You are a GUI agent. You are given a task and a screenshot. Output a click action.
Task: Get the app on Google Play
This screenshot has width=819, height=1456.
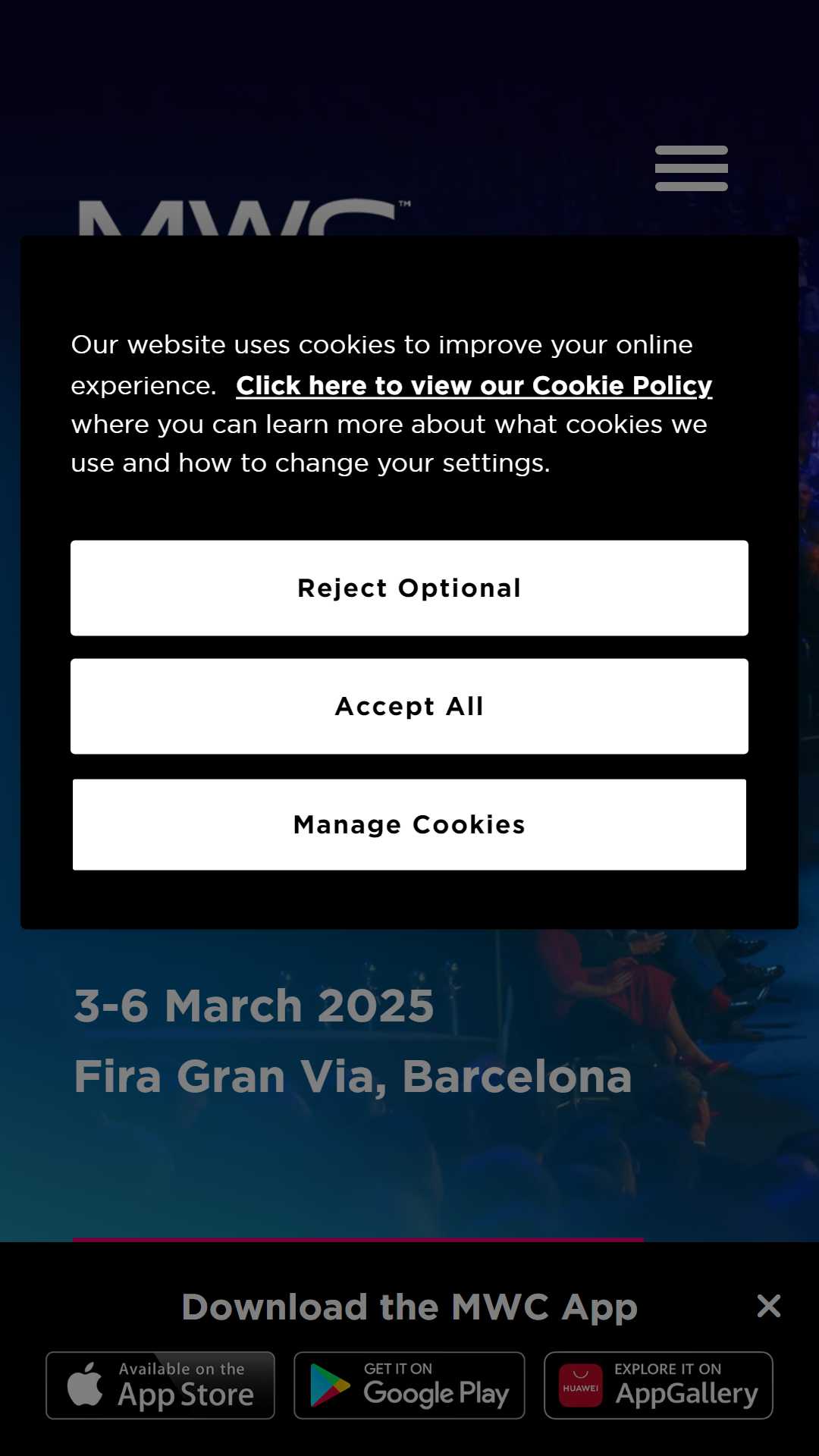pos(409,1385)
